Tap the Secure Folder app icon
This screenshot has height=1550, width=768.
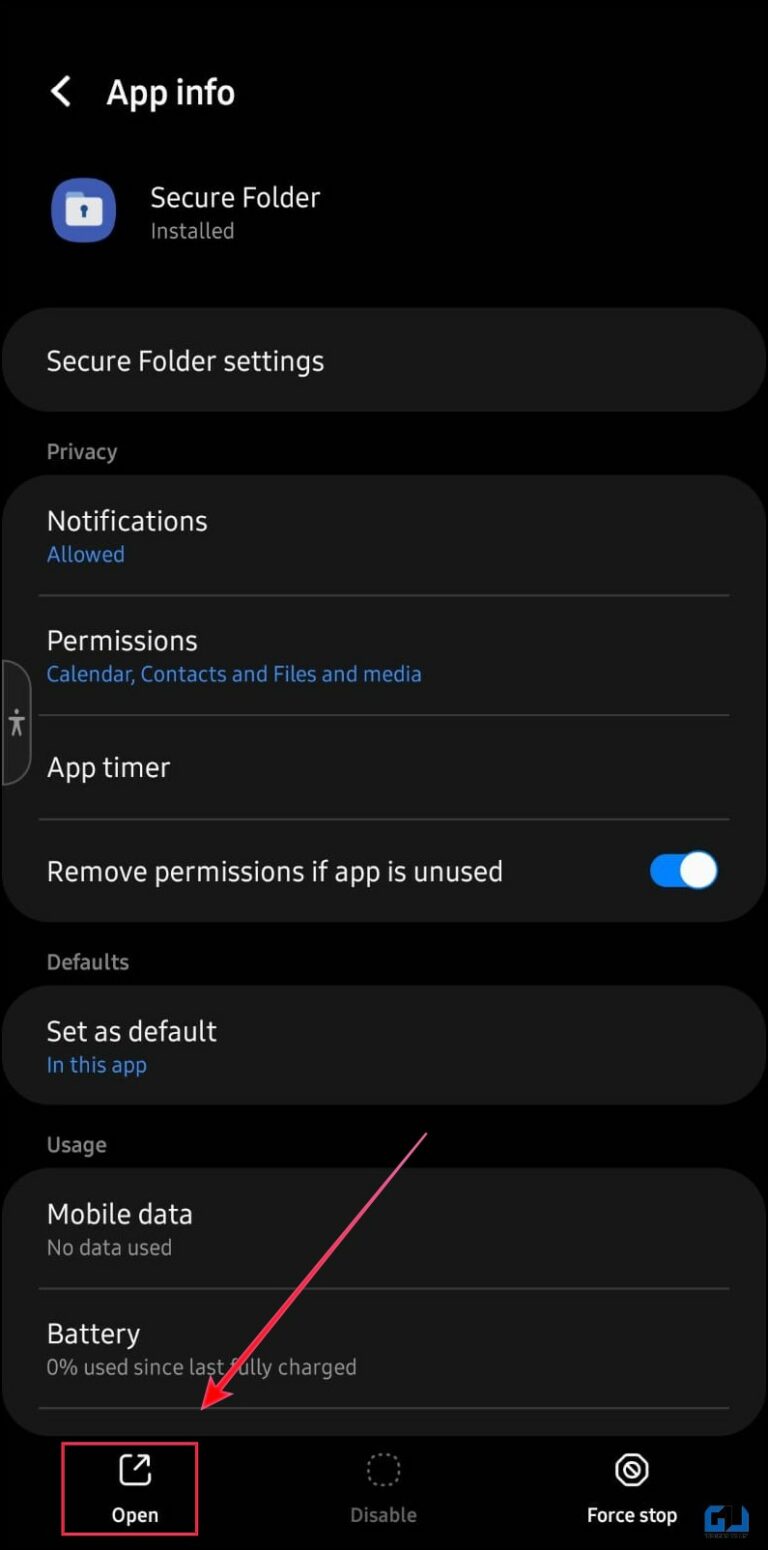83,210
